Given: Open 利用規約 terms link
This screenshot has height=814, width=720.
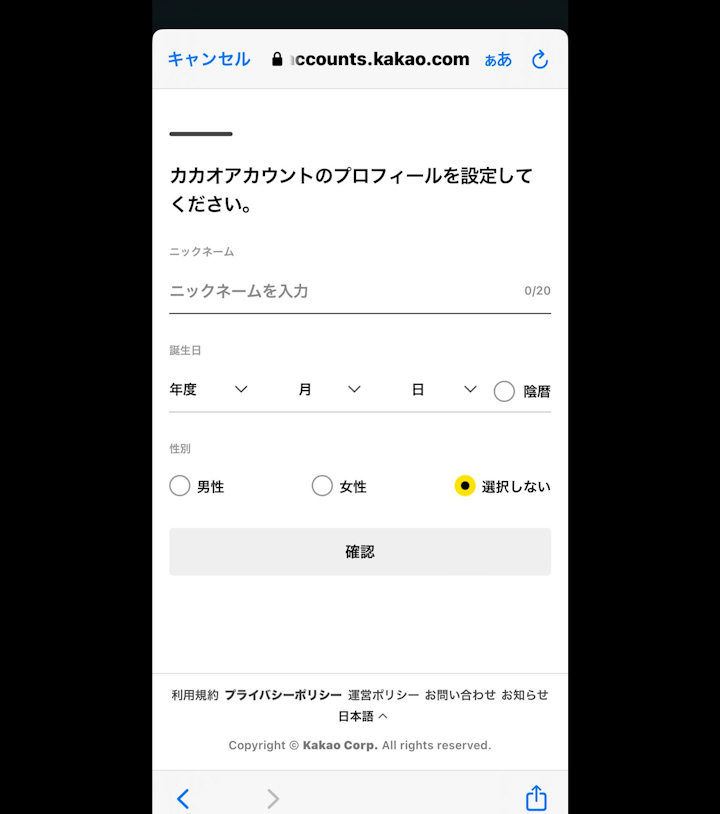Looking at the screenshot, I should [195, 695].
